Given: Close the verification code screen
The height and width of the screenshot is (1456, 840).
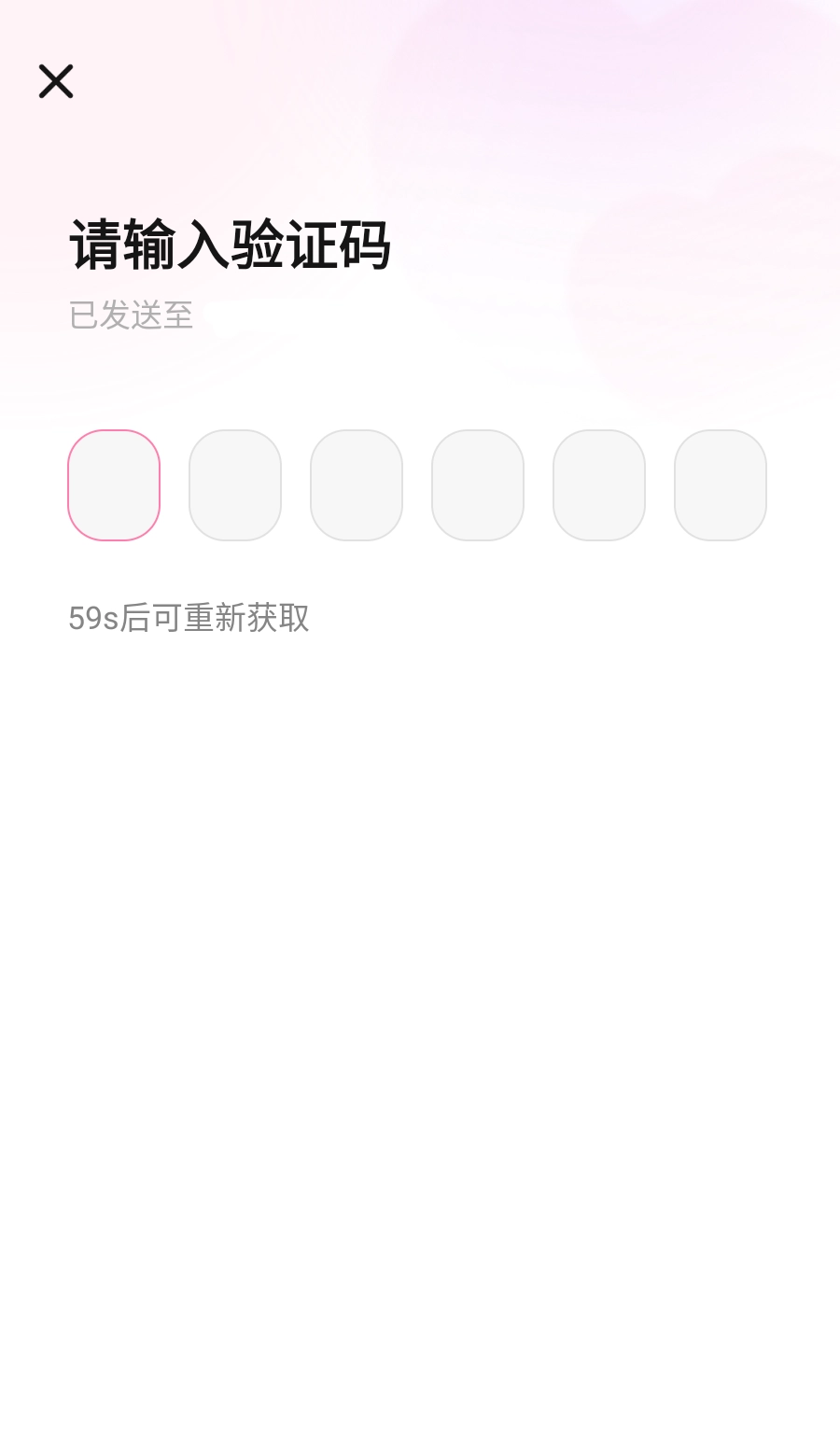Looking at the screenshot, I should [x=56, y=81].
